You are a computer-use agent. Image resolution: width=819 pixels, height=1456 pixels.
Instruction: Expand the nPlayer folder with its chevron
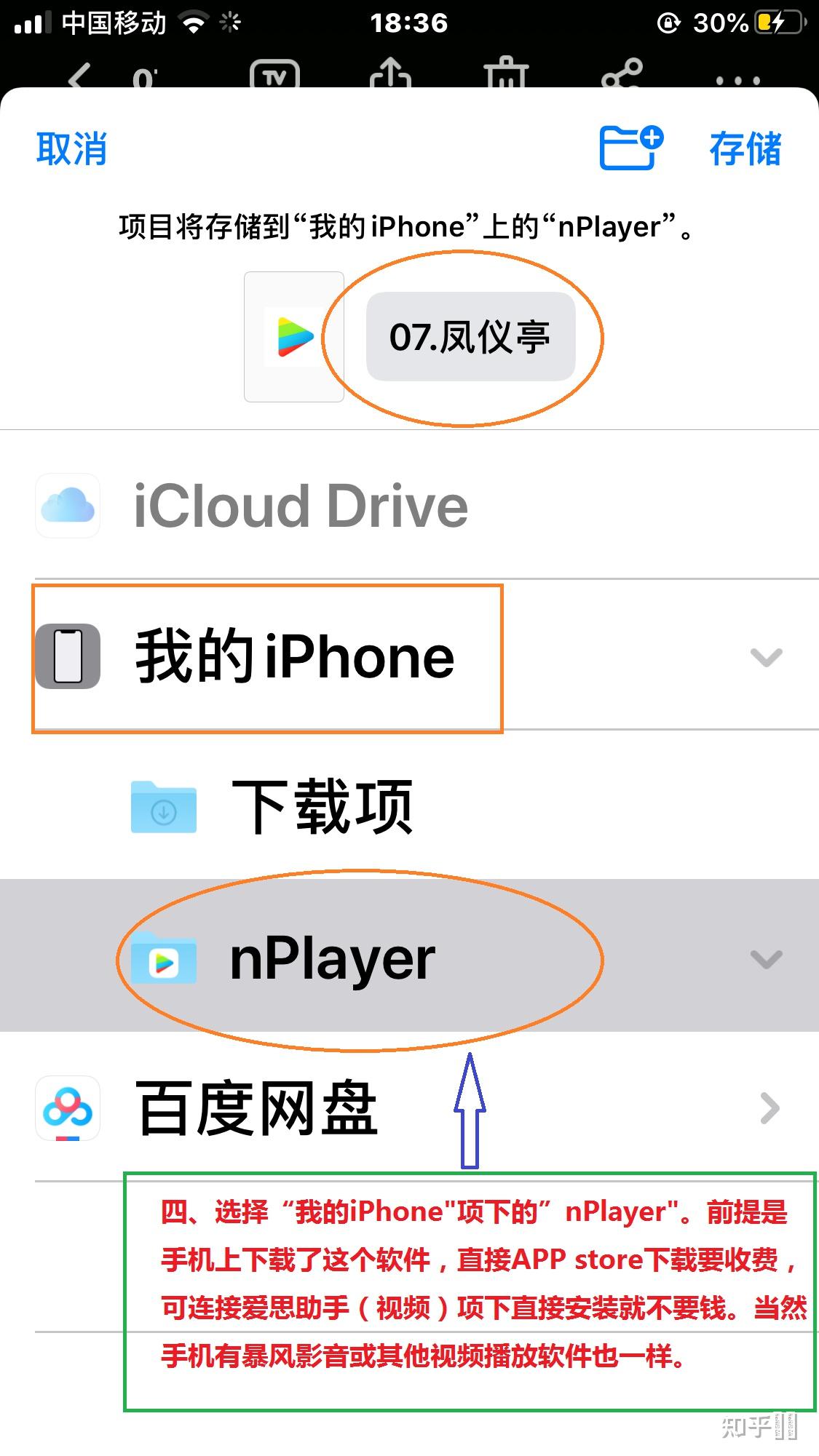point(766,959)
